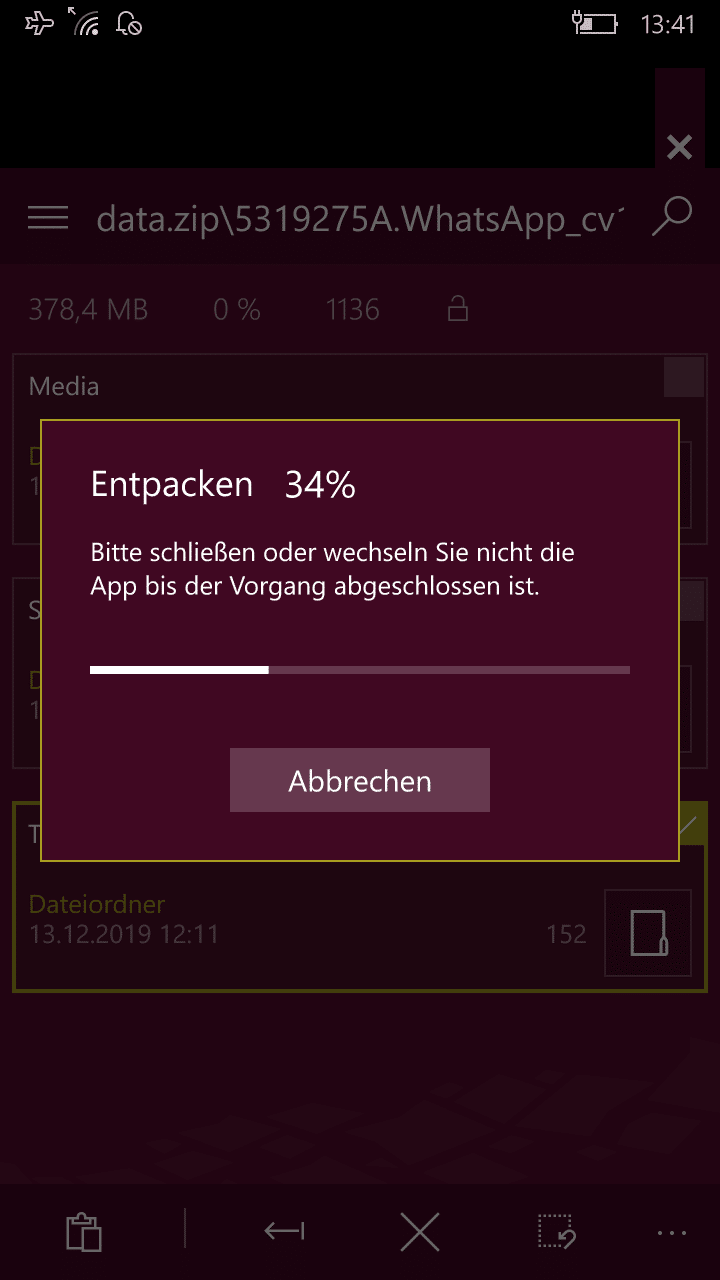Tap the paste clipboard icon
The width and height of the screenshot is (720, 1280).
coord(84,1232)
